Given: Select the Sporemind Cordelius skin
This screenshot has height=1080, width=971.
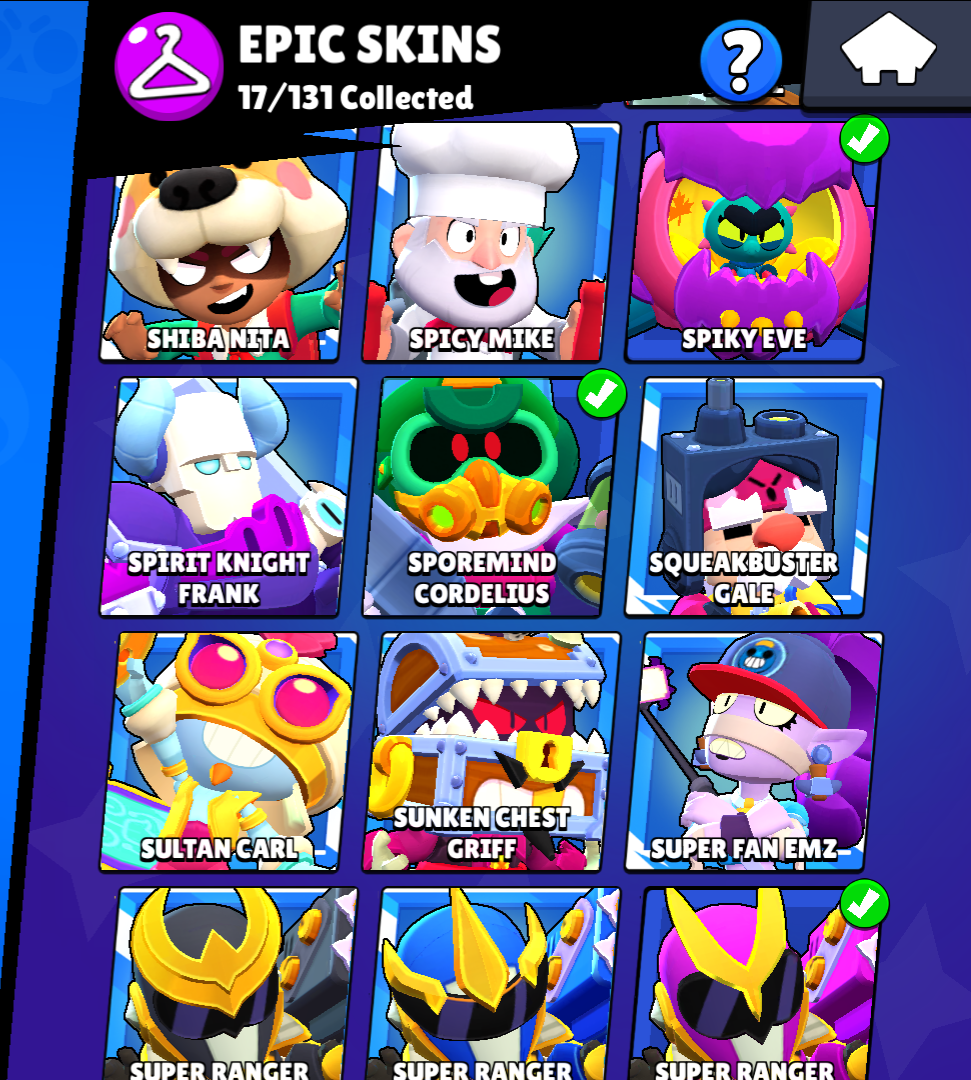Looking at the screenshot, I should (x=487, y=497).
